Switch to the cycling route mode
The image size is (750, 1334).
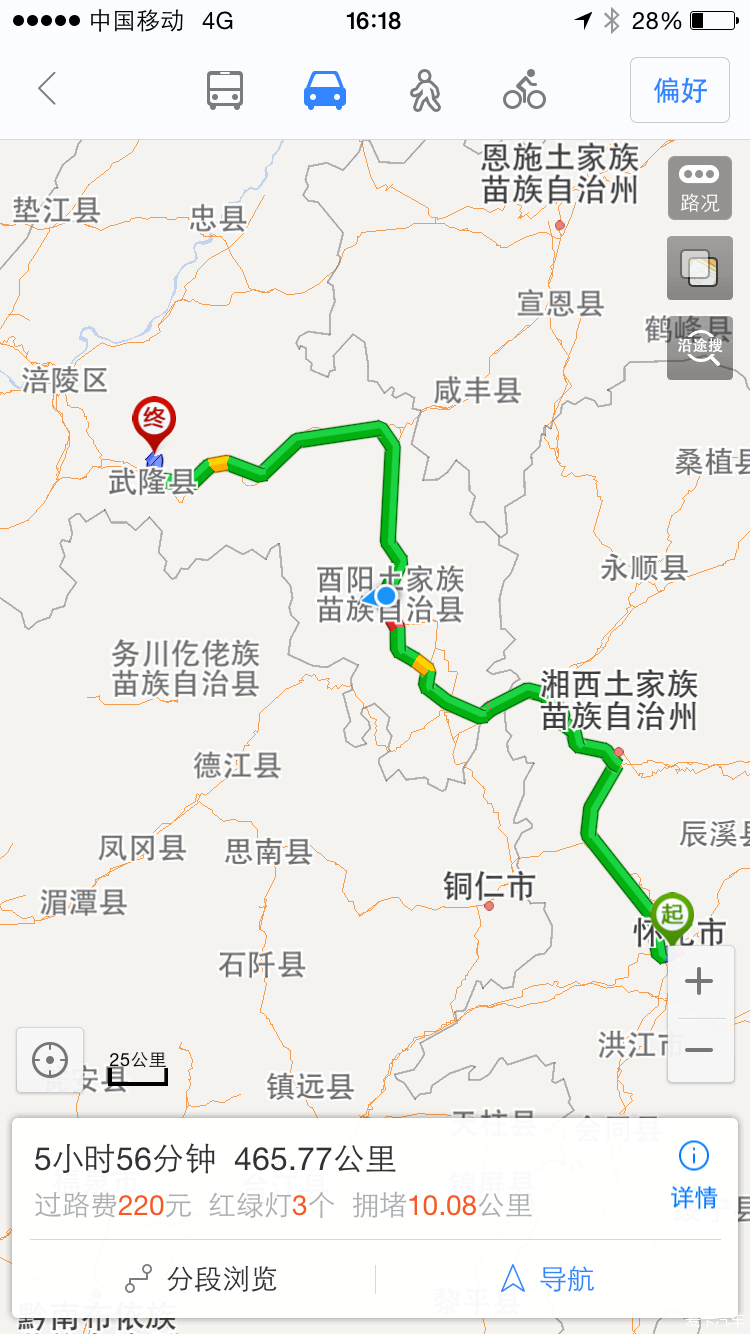pyautogui.click(x=524, y=90)
